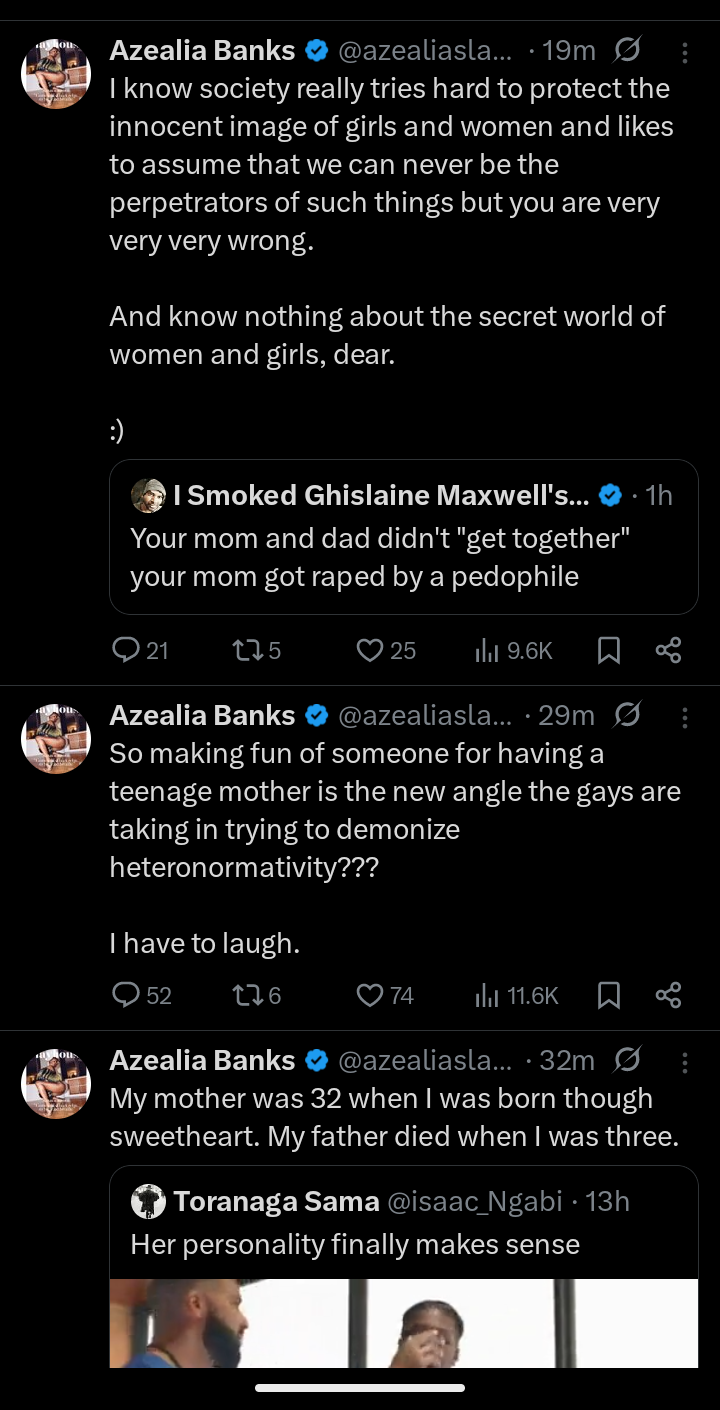Open Azealia Banks avatar on 19m tweet
Screen dimensions: 720x1410
56,74
